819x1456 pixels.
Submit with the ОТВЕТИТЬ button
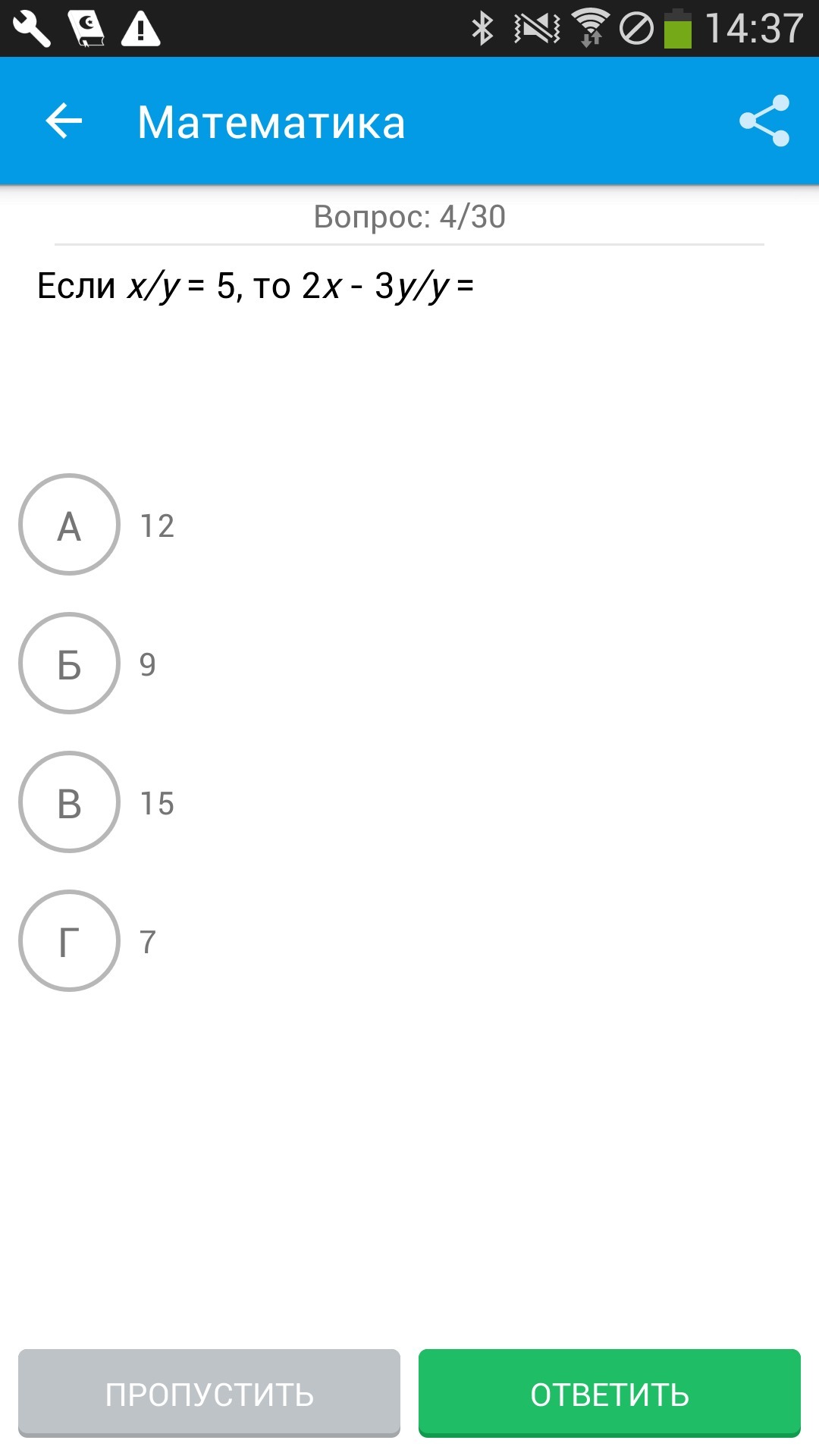click(x=610, y=1394)
